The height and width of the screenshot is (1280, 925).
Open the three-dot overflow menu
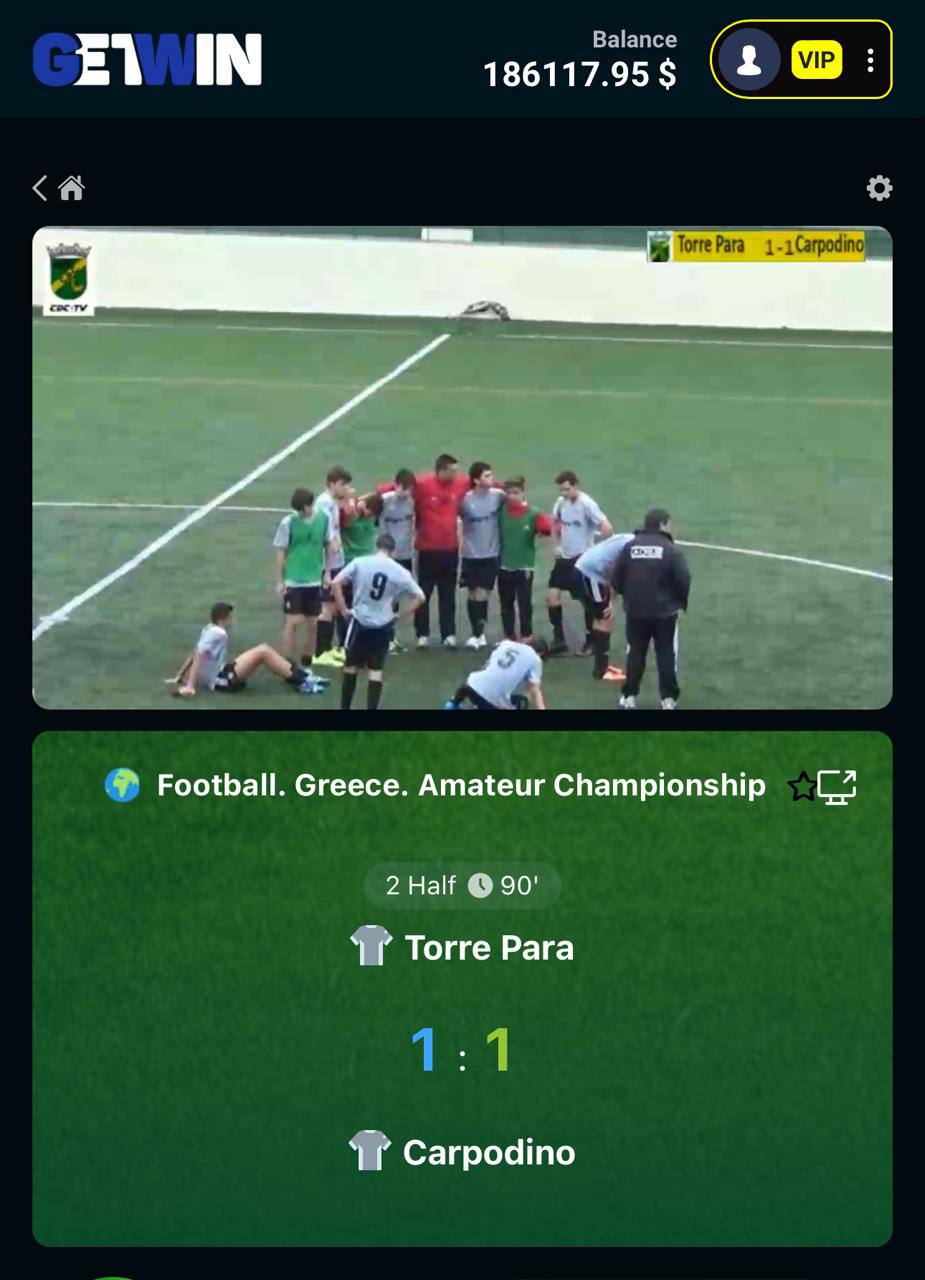[870, 60]
